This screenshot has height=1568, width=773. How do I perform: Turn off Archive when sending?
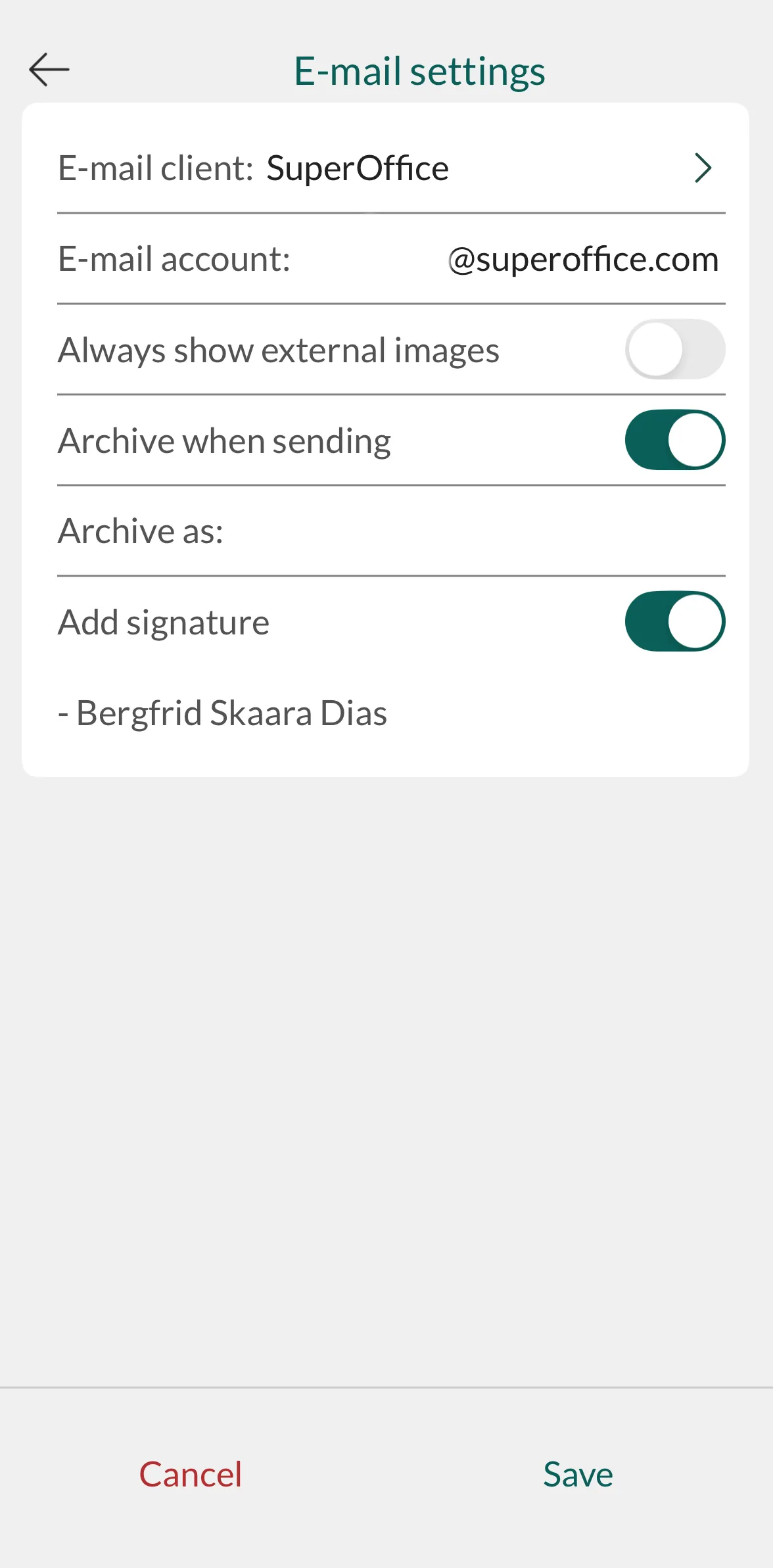coord(674,440)
